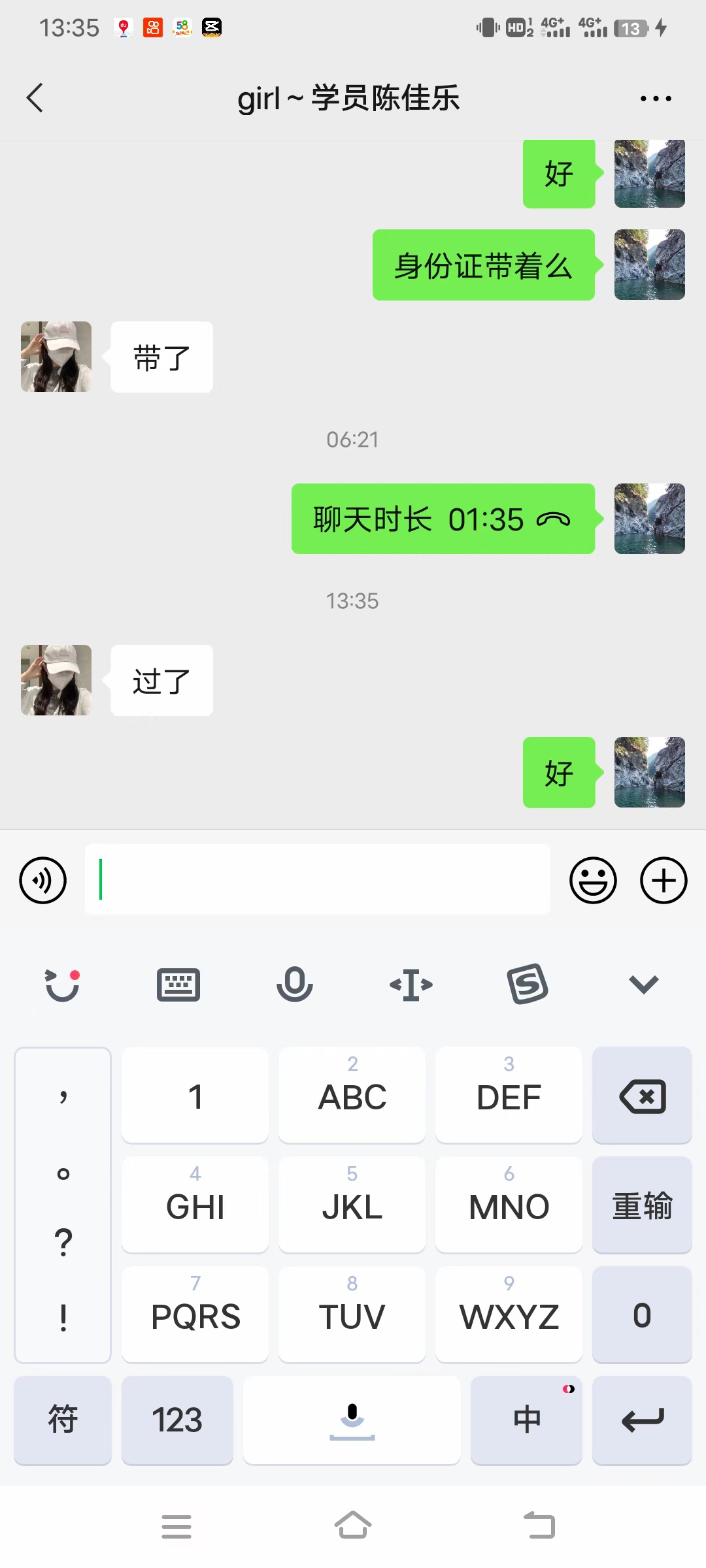The width and height of the screenshot is (706, 1568).
Task: Open the emoji picker
Action: [593, 880]
